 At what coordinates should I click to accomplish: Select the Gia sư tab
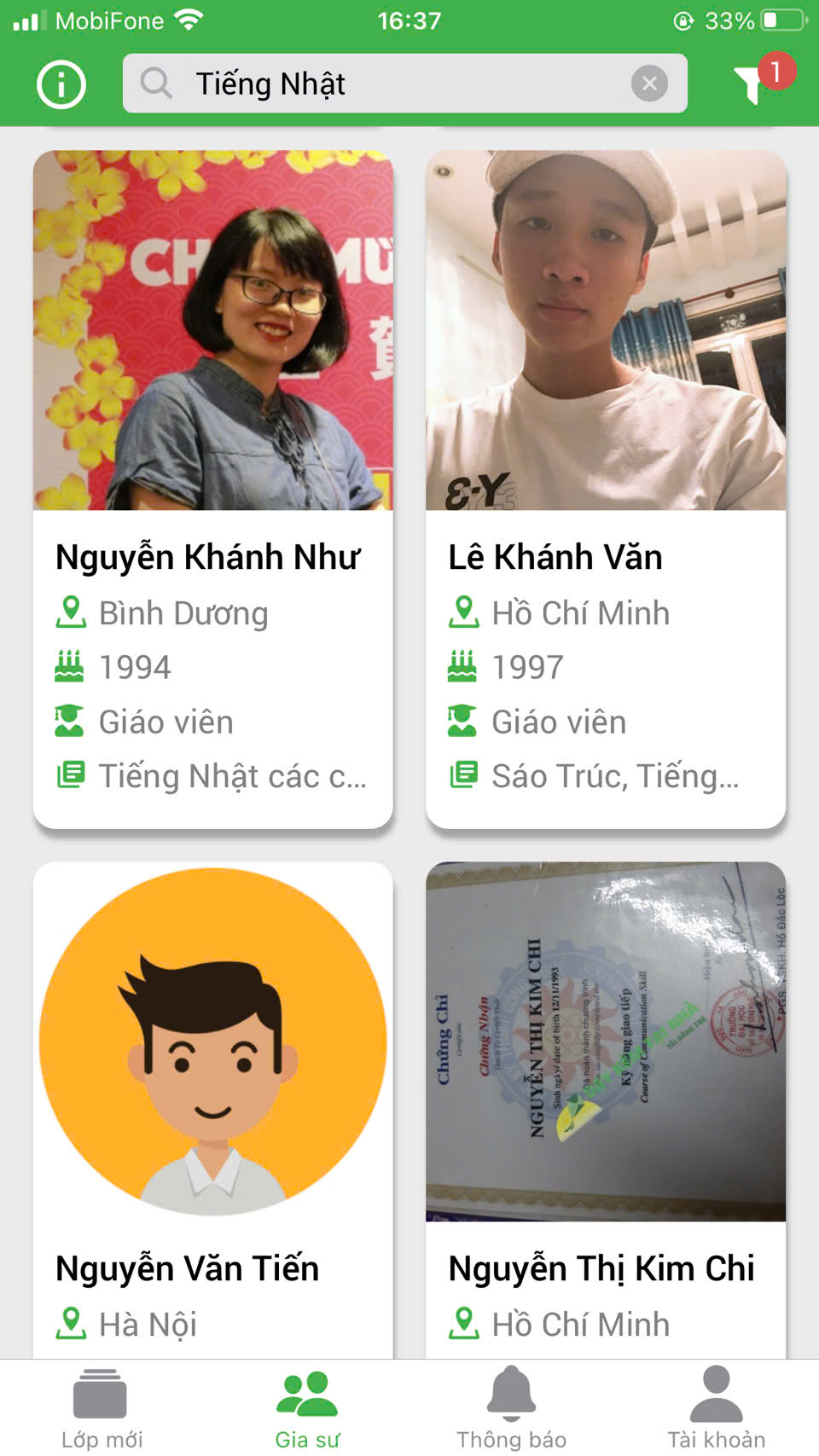pyautogui.click(x=307, y=1408)
